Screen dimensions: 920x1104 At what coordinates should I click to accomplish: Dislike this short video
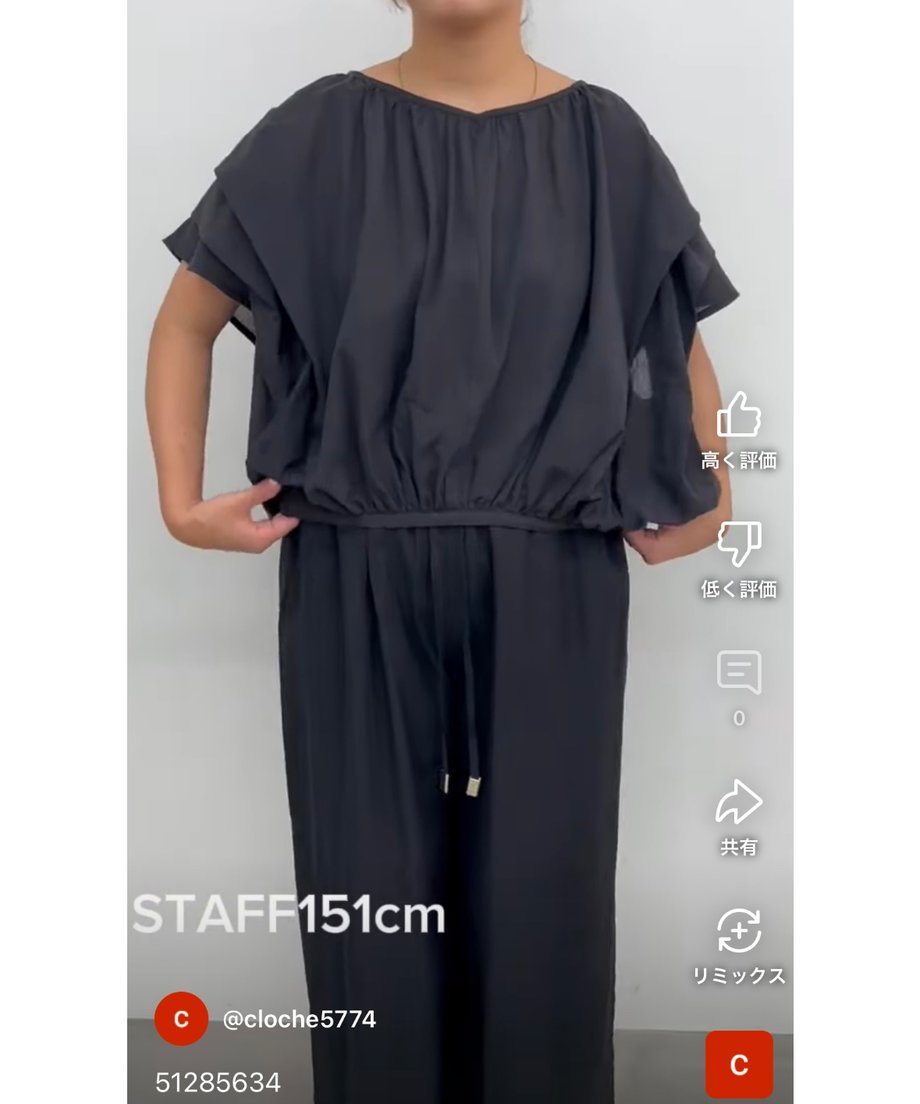click(x=739, y=544)
